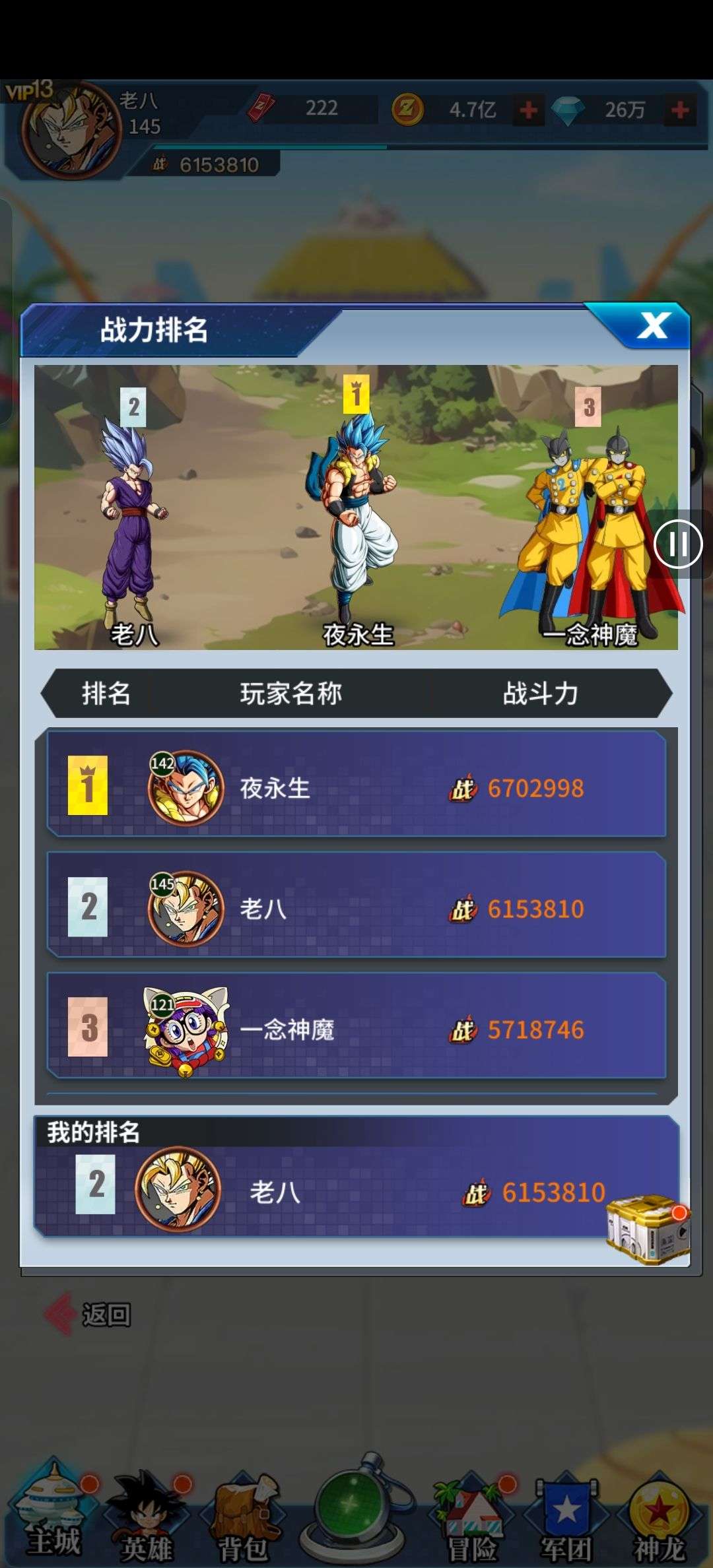Tap the 返回 back button
This screenshot has width=713, height=1568.
[88, 1315]
